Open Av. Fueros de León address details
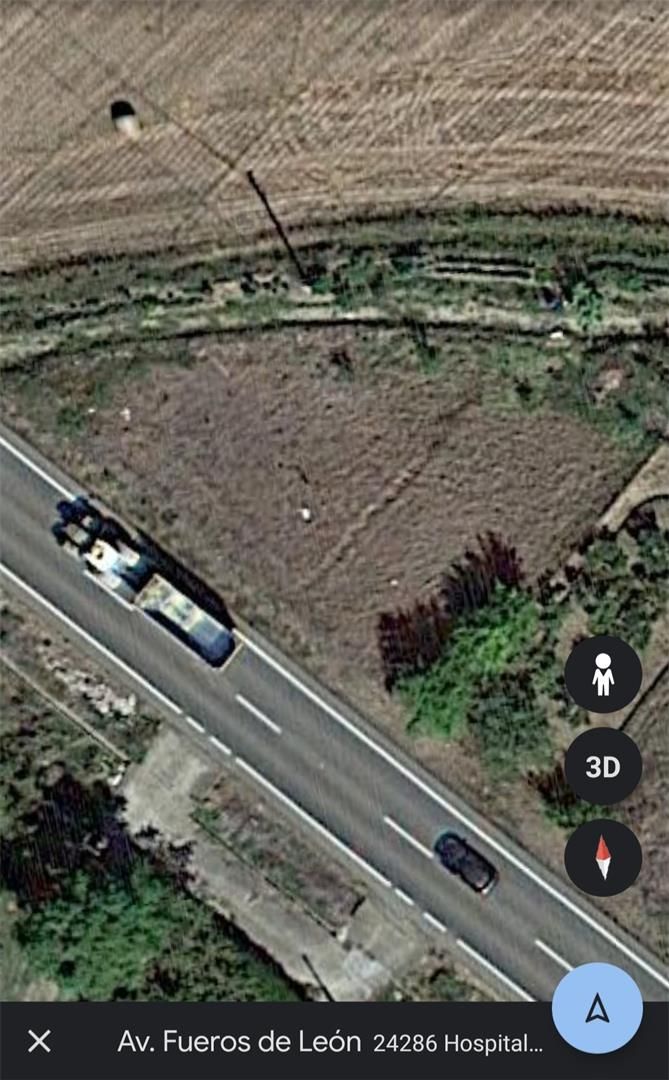The image size is (669, 1080). (330, 1042)
